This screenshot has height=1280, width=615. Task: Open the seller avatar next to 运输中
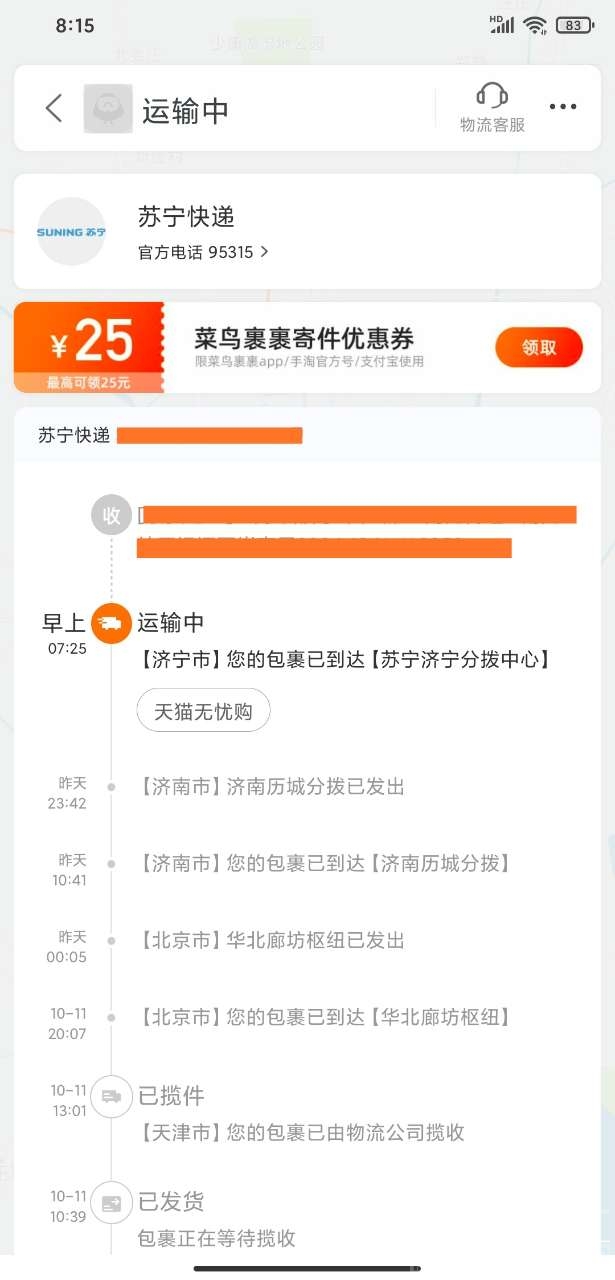point(107,108)
